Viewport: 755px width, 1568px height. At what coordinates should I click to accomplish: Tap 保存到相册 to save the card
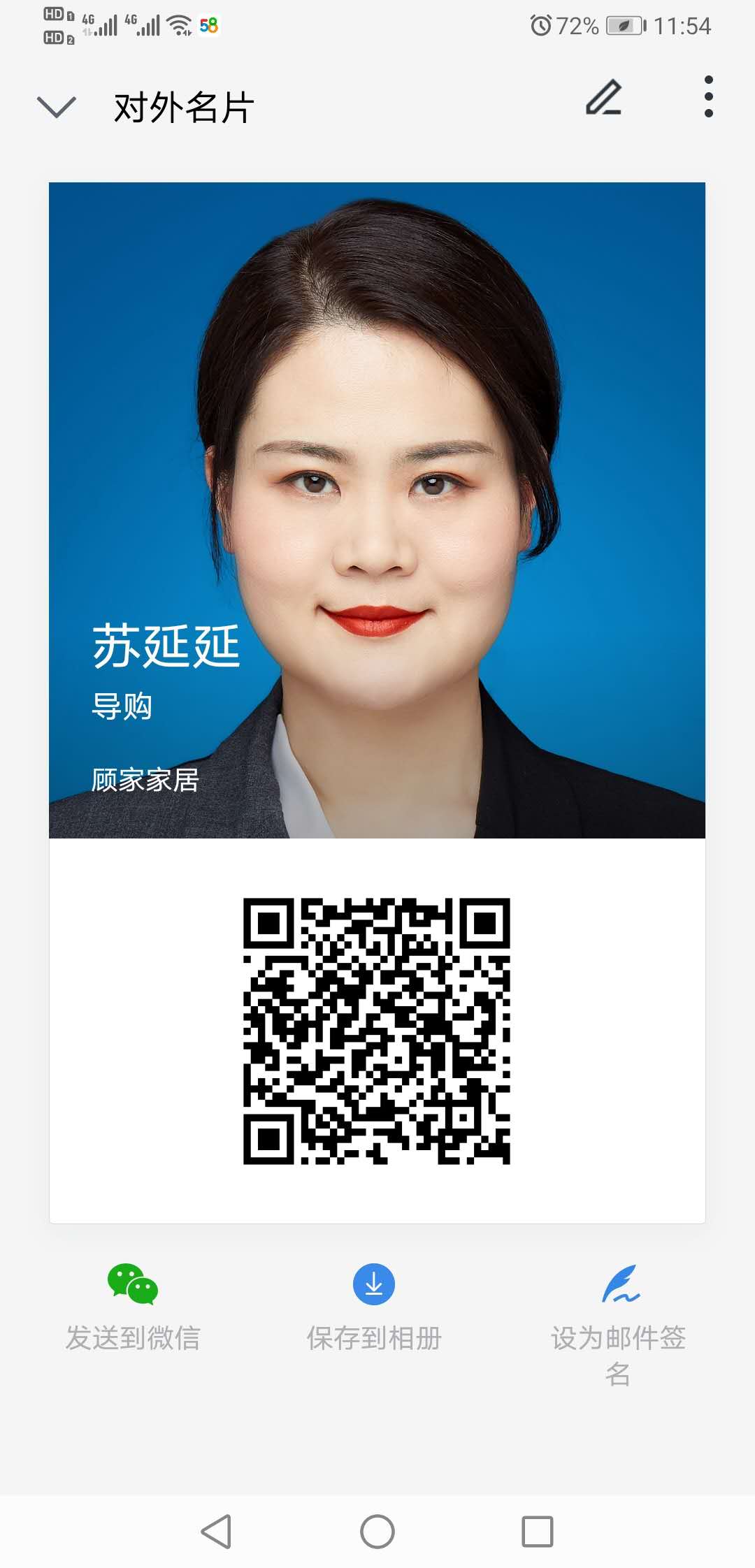point(374,1307)
